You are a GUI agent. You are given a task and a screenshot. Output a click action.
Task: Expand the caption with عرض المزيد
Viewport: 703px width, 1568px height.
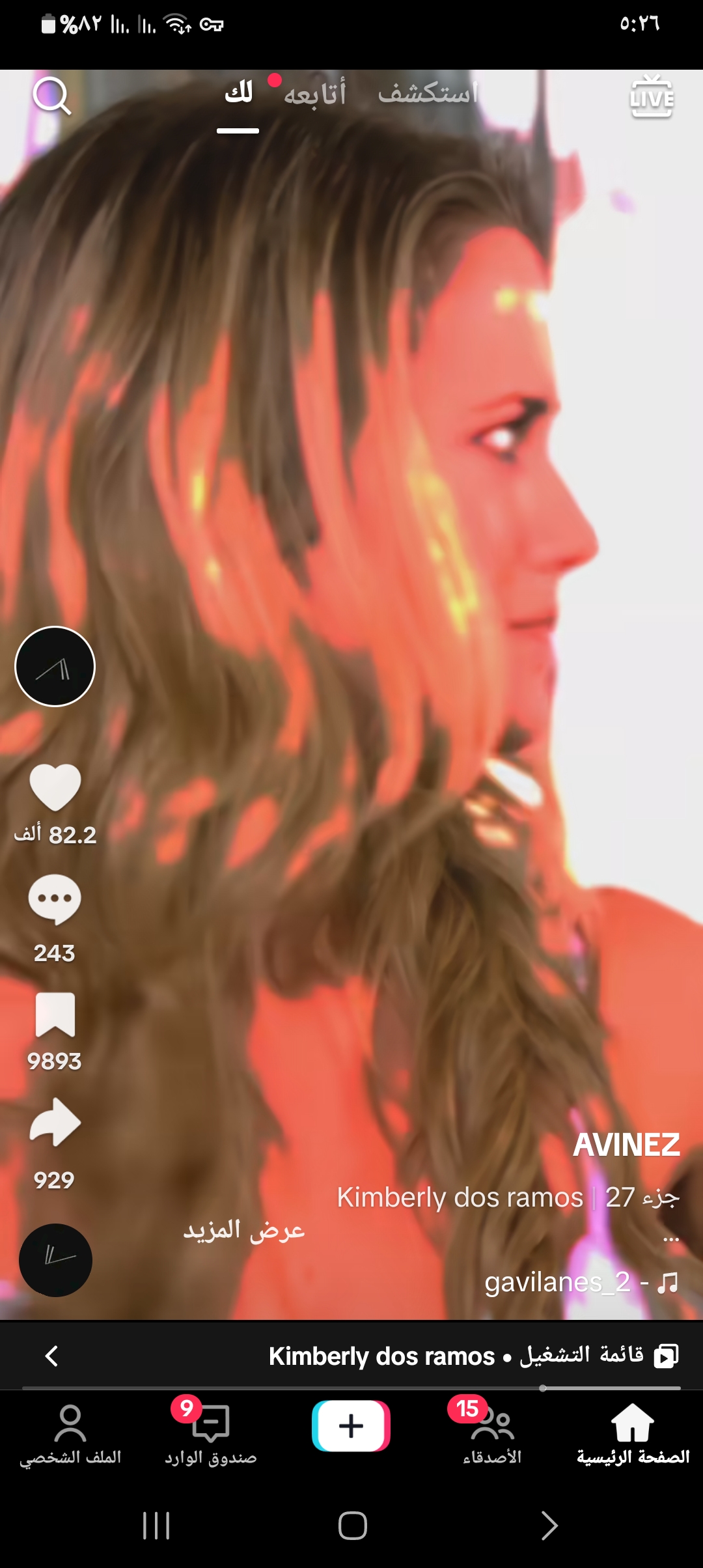(x=244, y=1230)
